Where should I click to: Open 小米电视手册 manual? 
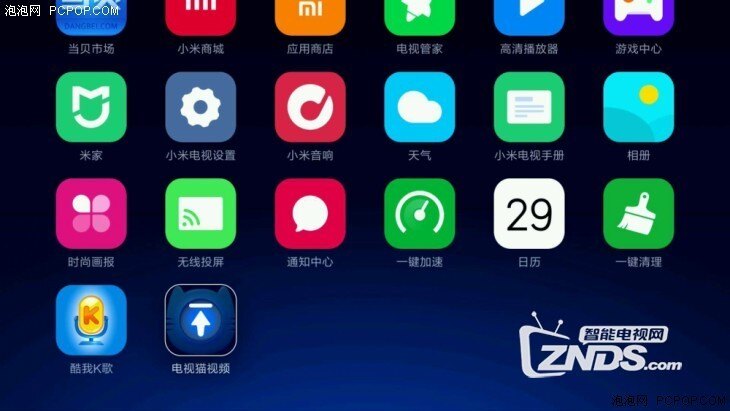[x=529, y=107]
